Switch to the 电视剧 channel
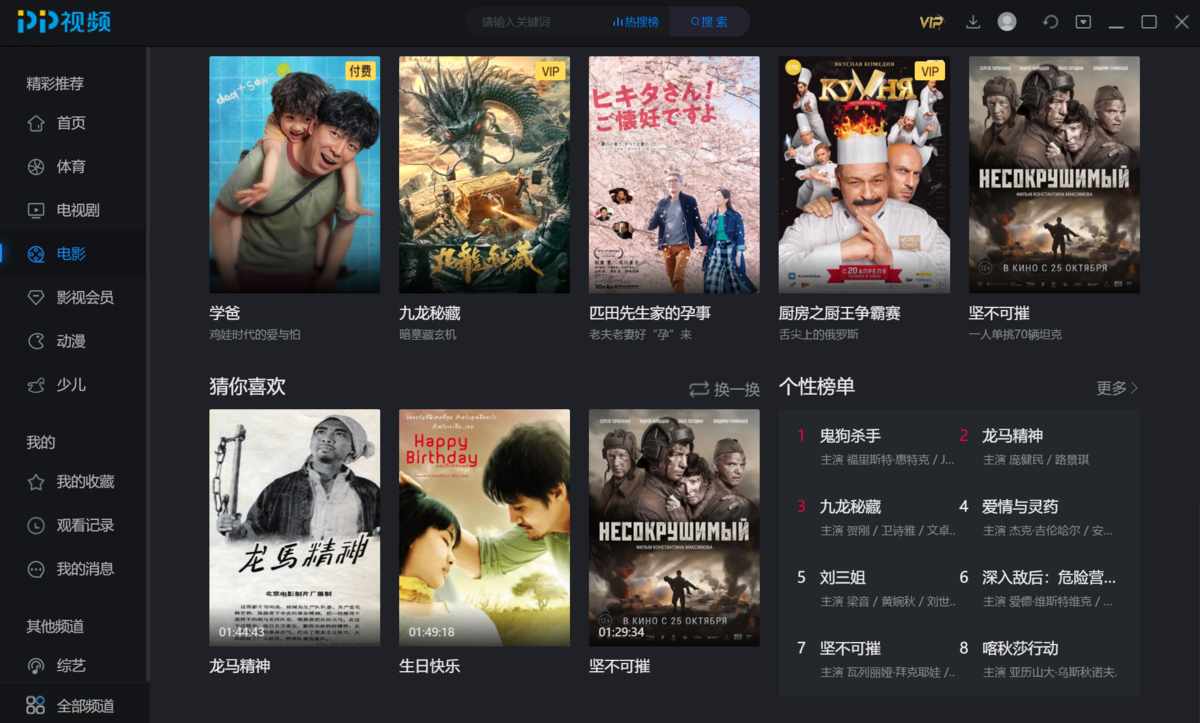The height and width of the screenshot is (723, 1200). [x=77, y=210]
